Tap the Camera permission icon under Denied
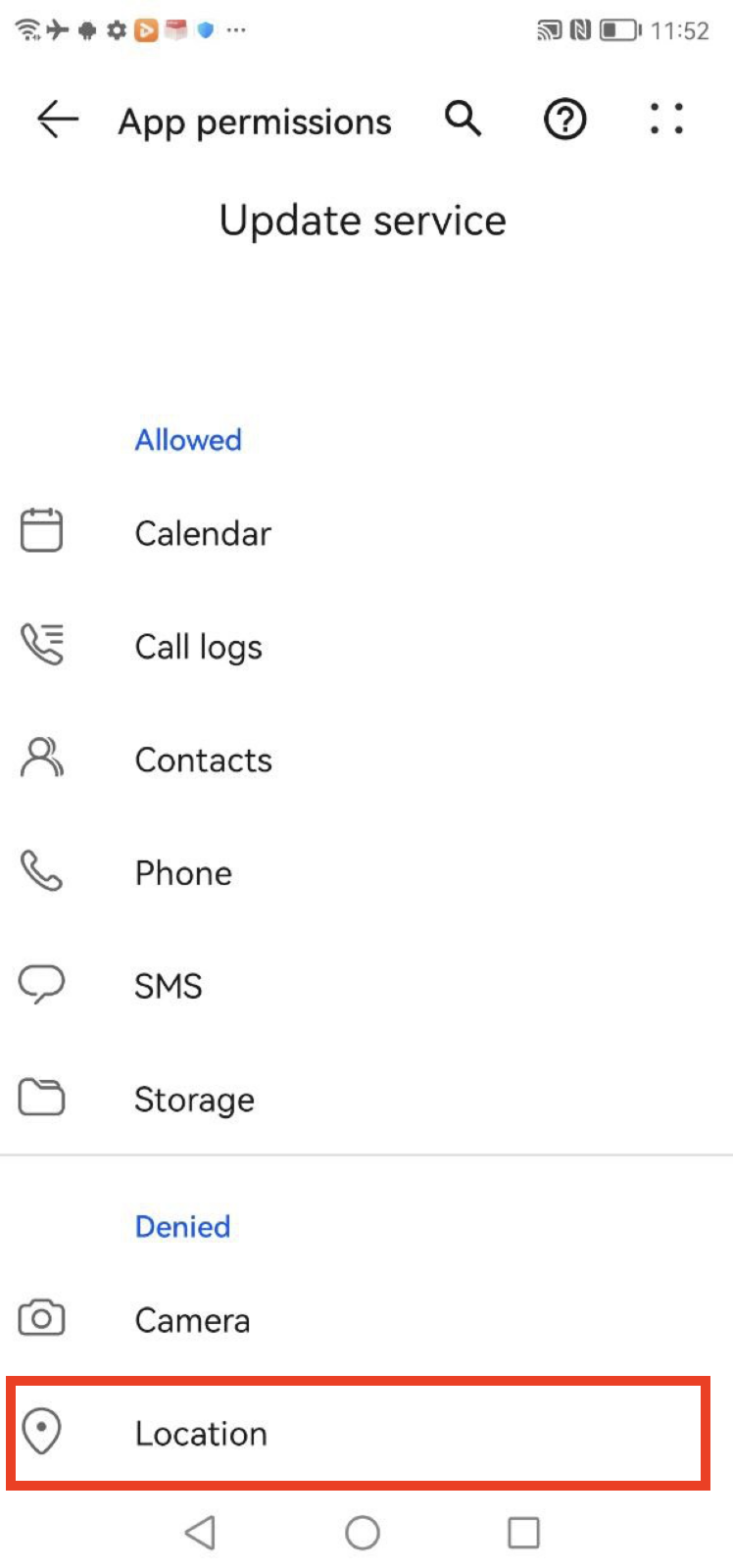The image size is (733, 1568). coord(40,1318)
